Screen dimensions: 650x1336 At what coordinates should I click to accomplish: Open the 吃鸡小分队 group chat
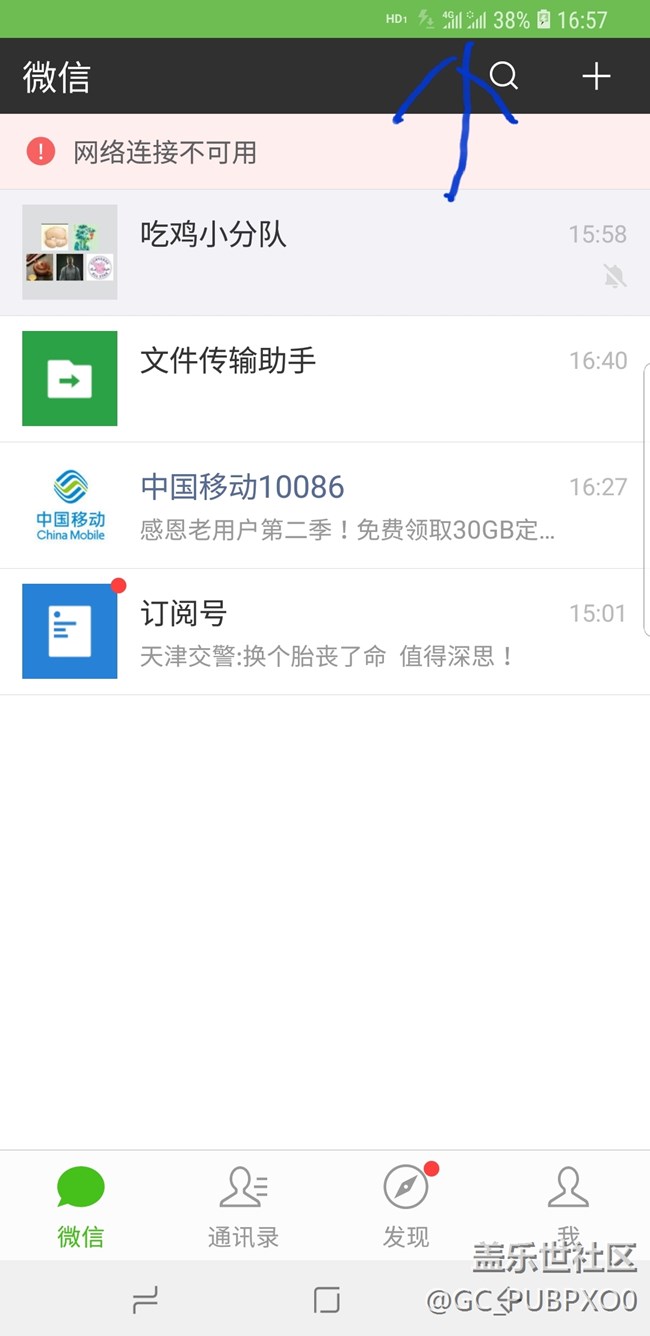(325, 252)
